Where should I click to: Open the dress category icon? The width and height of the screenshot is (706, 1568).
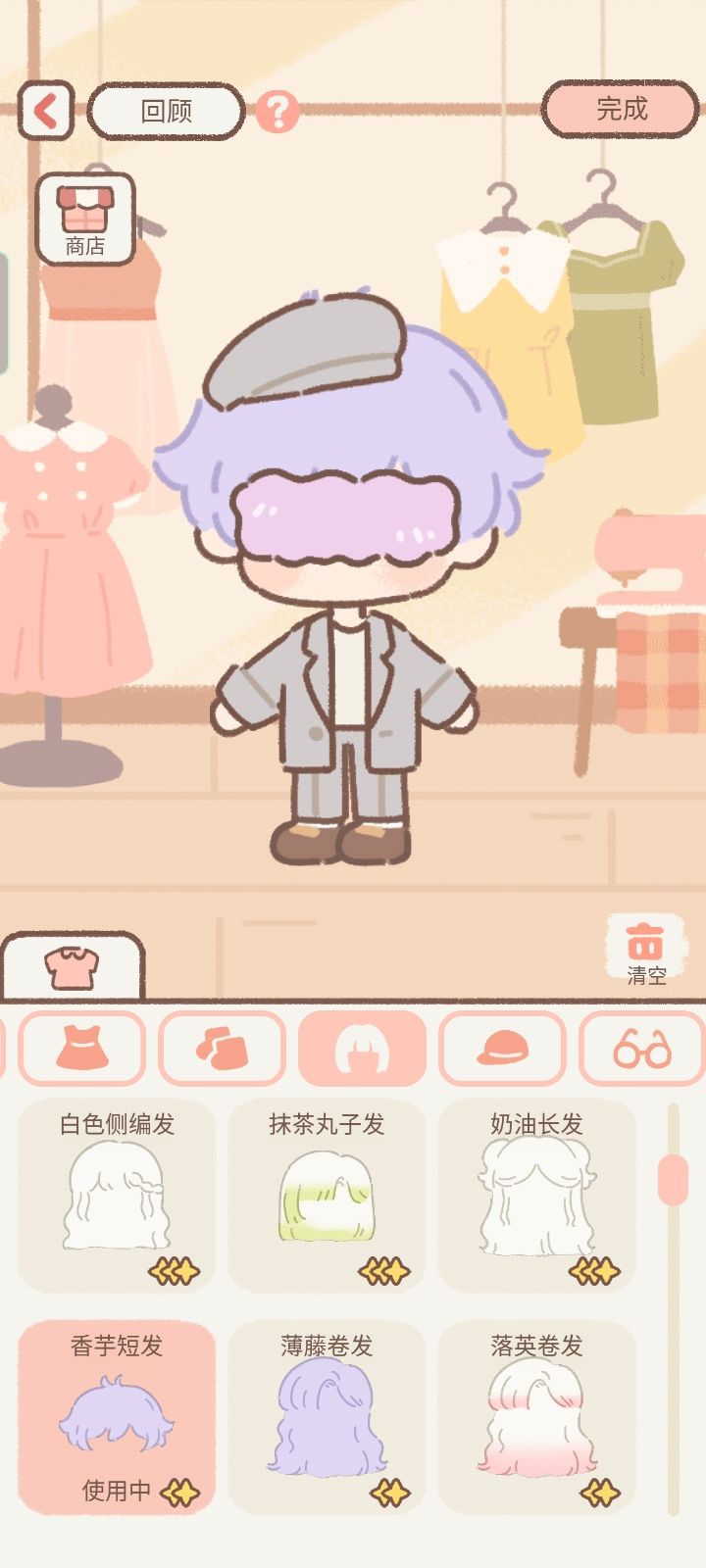[x=82, y=1048]
